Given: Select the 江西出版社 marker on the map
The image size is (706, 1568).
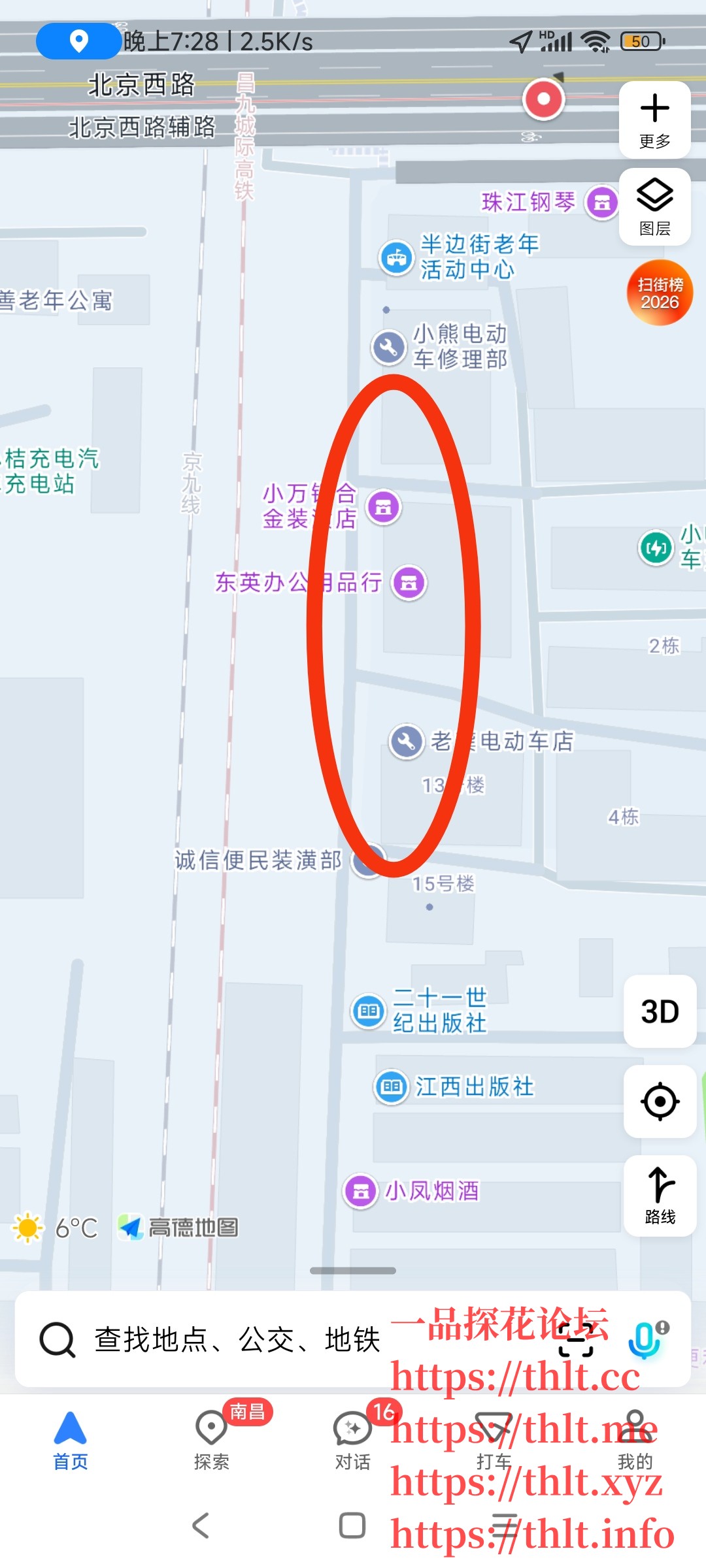Looking at the screenshot, I should (x=392, y=1087).
